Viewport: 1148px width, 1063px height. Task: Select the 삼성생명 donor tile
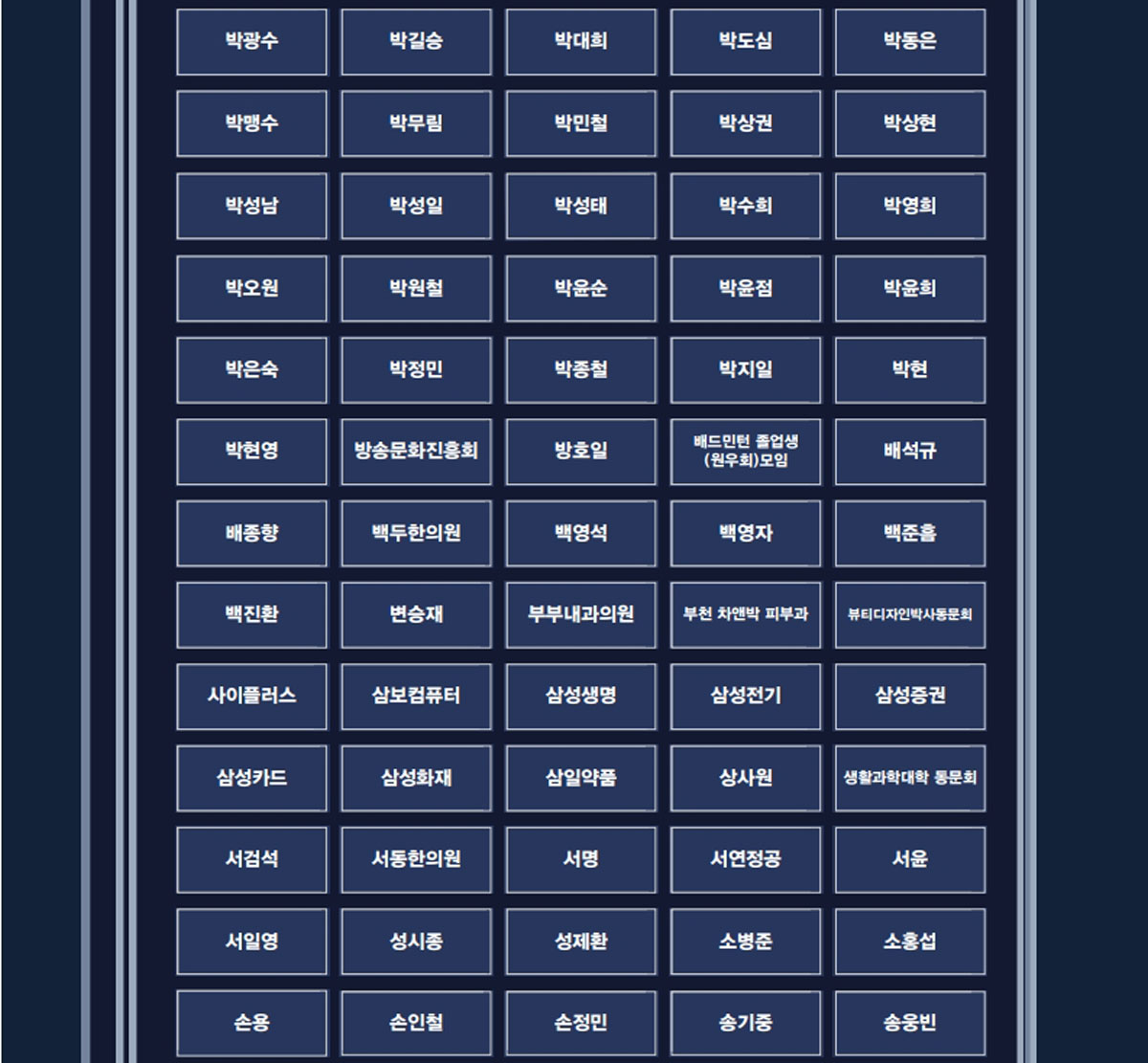click(581, 697)
